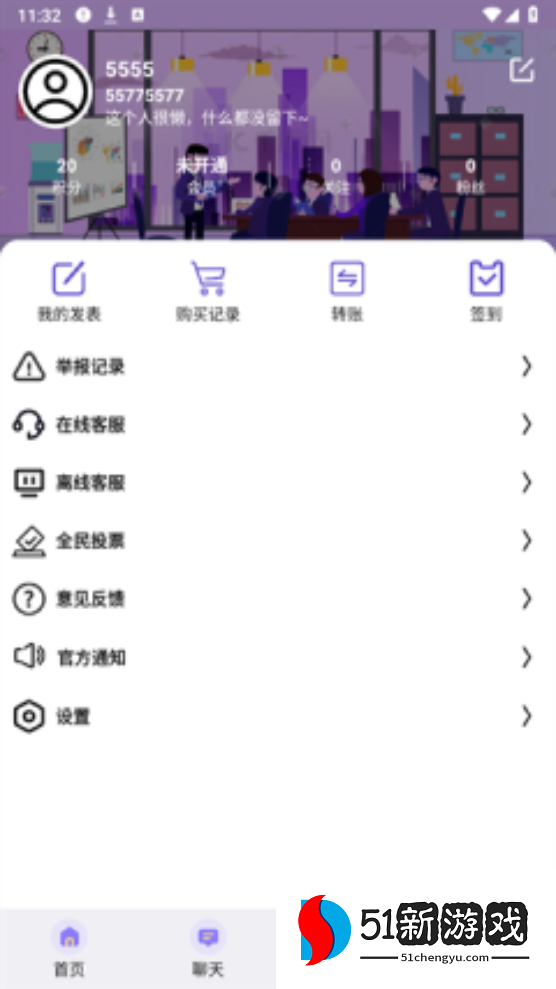View 购买记录 purchase history
Screen dimensions: 556x989
(x=208, y=291)
